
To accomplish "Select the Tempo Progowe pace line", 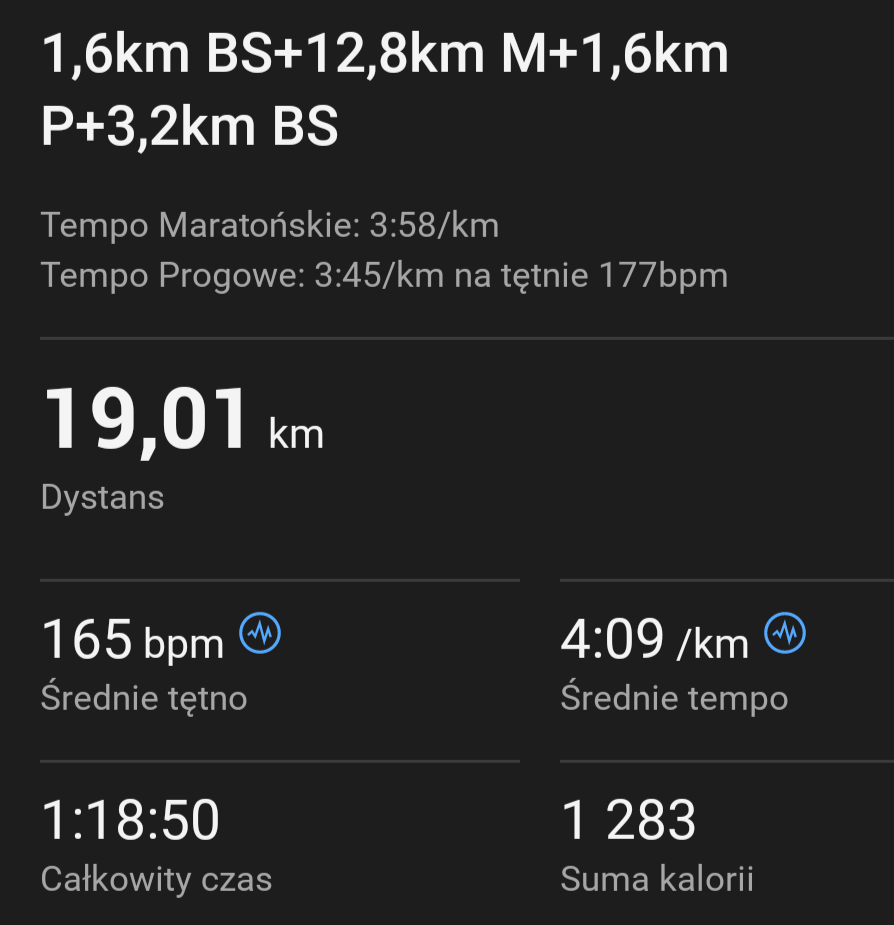I will click(x=384, y=275).
